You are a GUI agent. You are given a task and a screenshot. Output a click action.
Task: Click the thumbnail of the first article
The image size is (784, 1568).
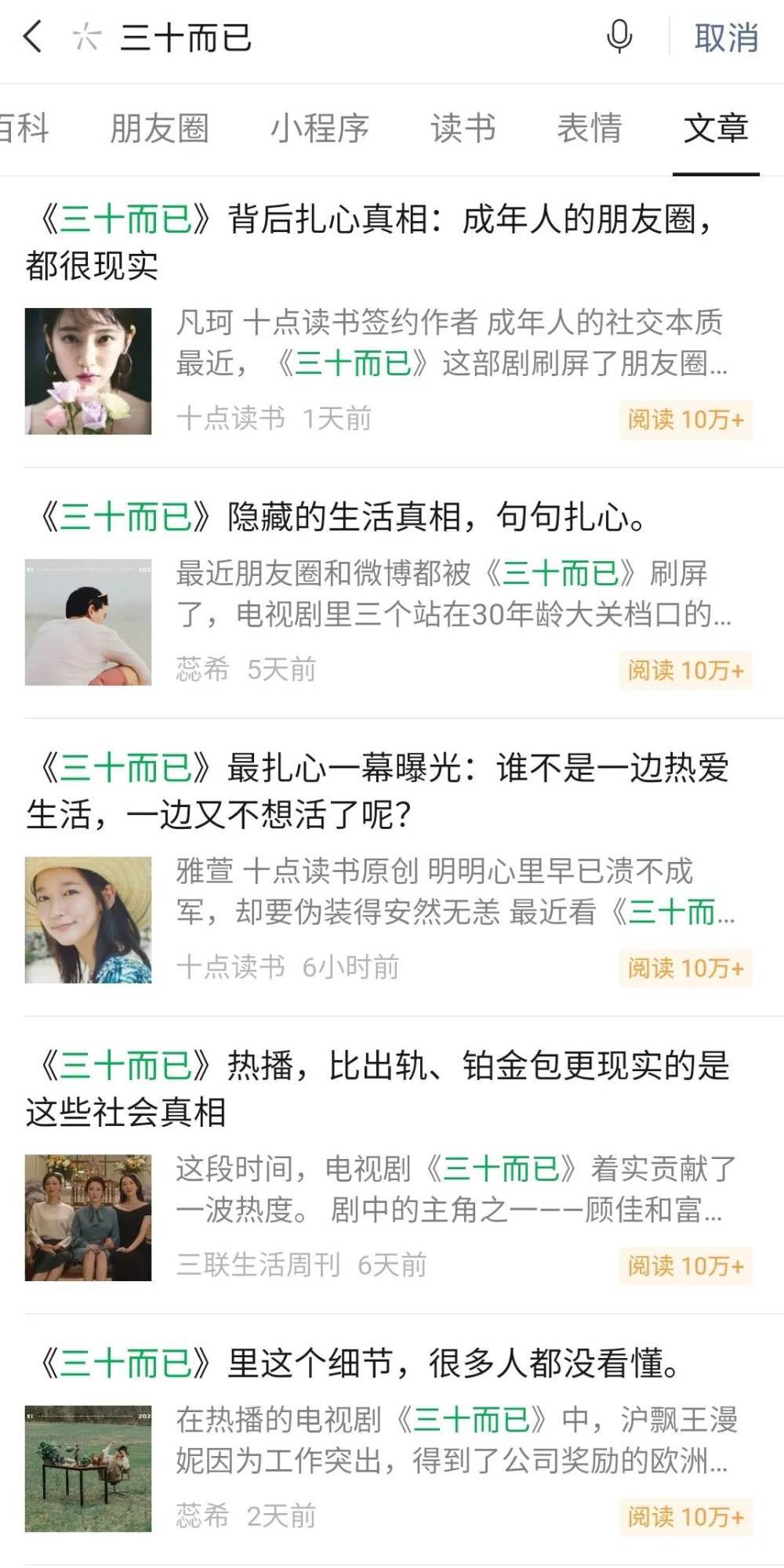coord(89,369)
